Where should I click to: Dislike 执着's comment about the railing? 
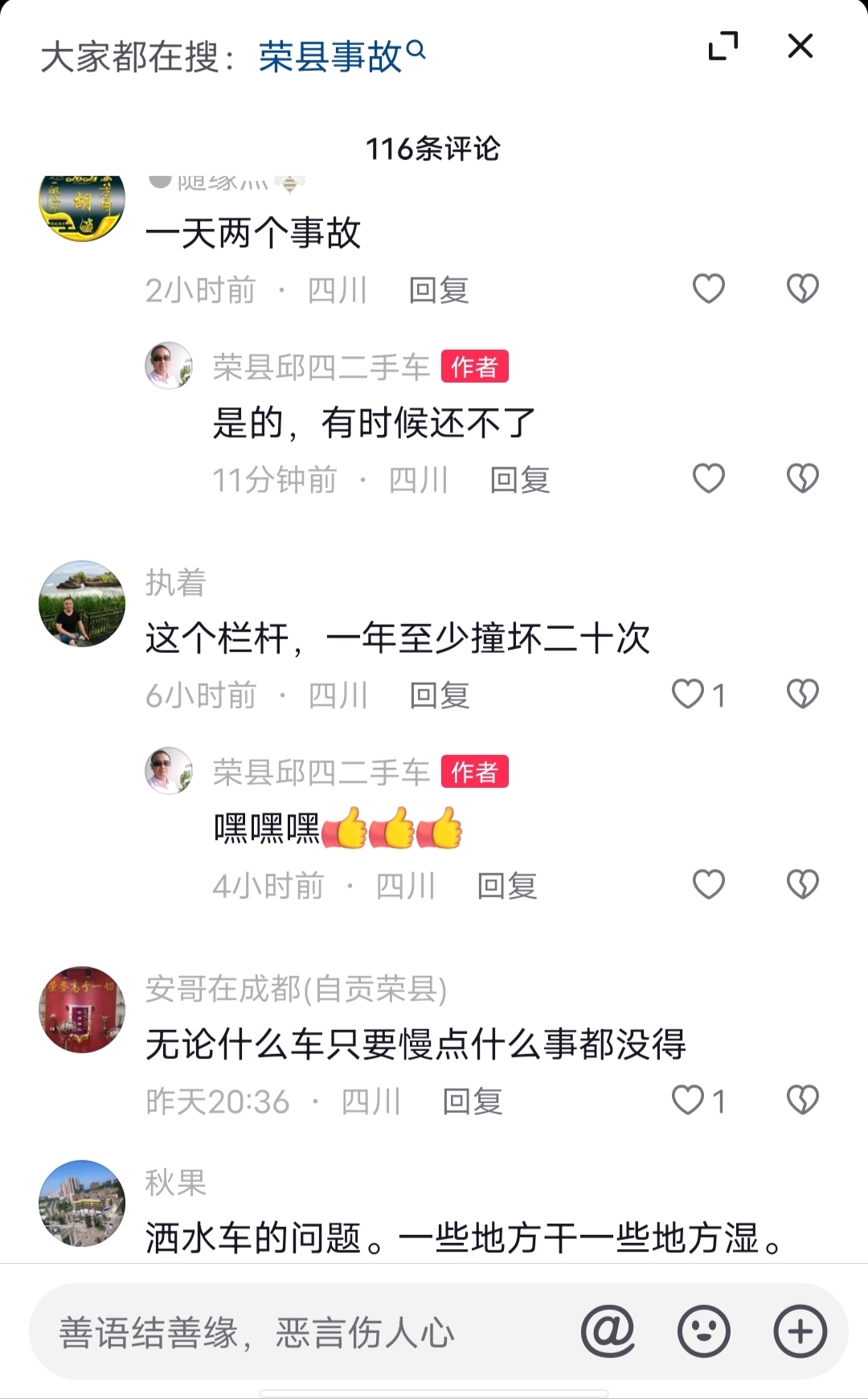tap(802, 694)
